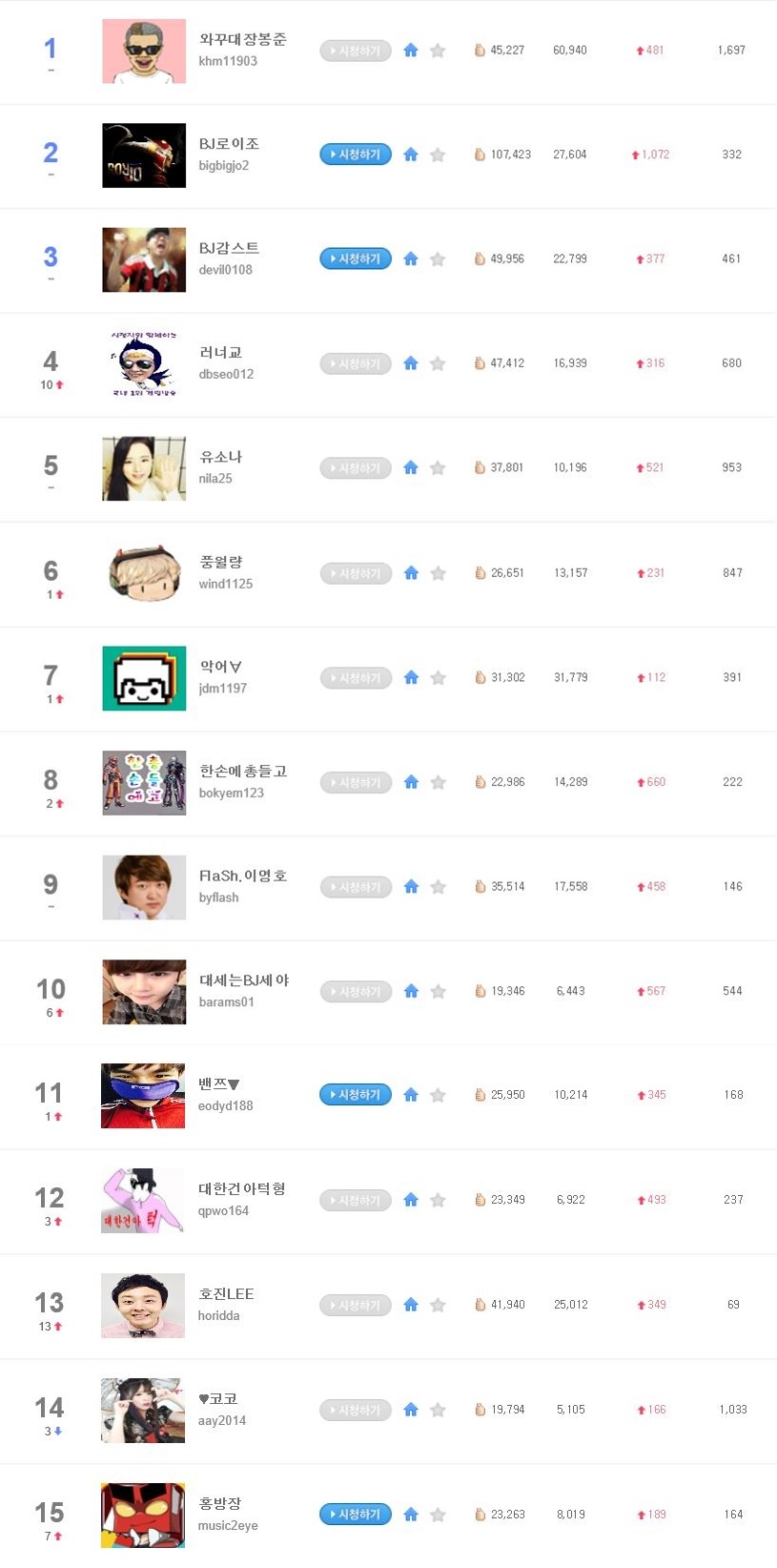Tap the 시청하기 button for 벤쯔

355,1095
